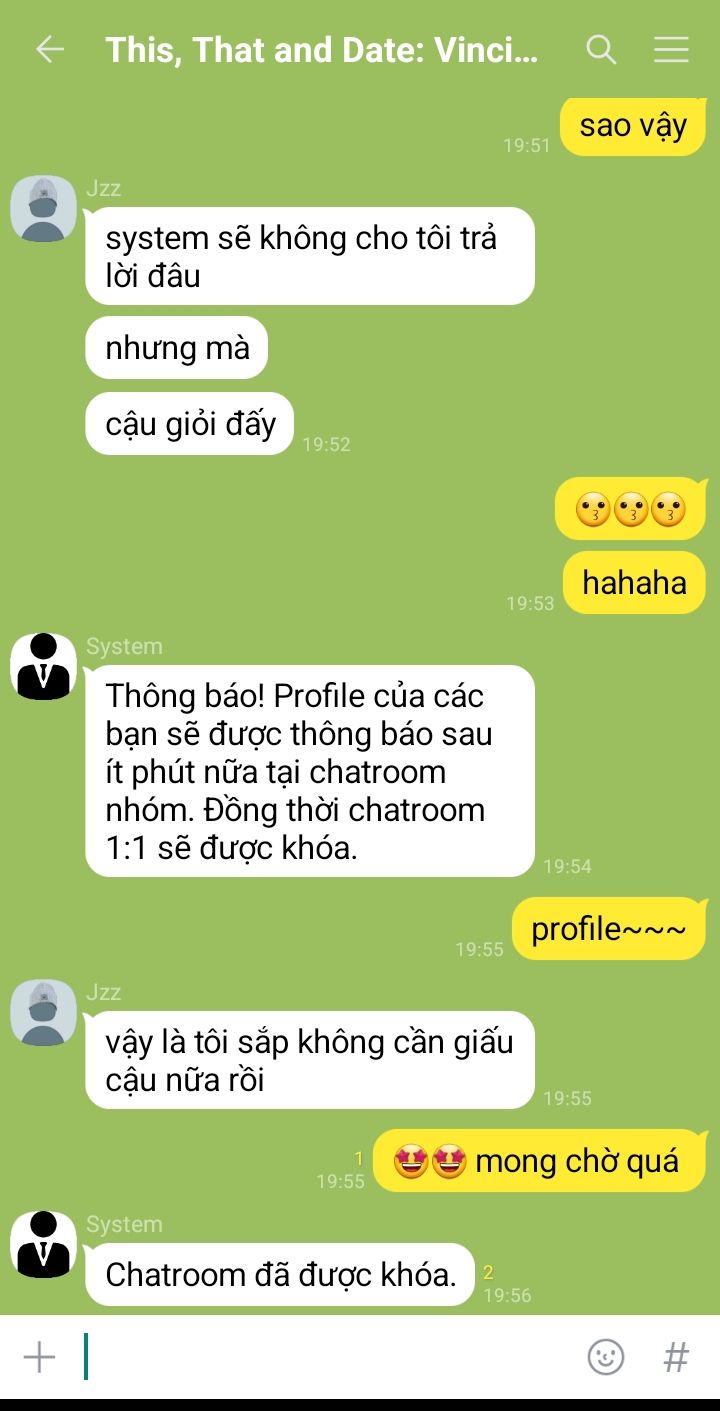View Jzz's profile picture beside 'system sẽ không'
Screen dimensions: 720x1411
[x=43, y=209]
